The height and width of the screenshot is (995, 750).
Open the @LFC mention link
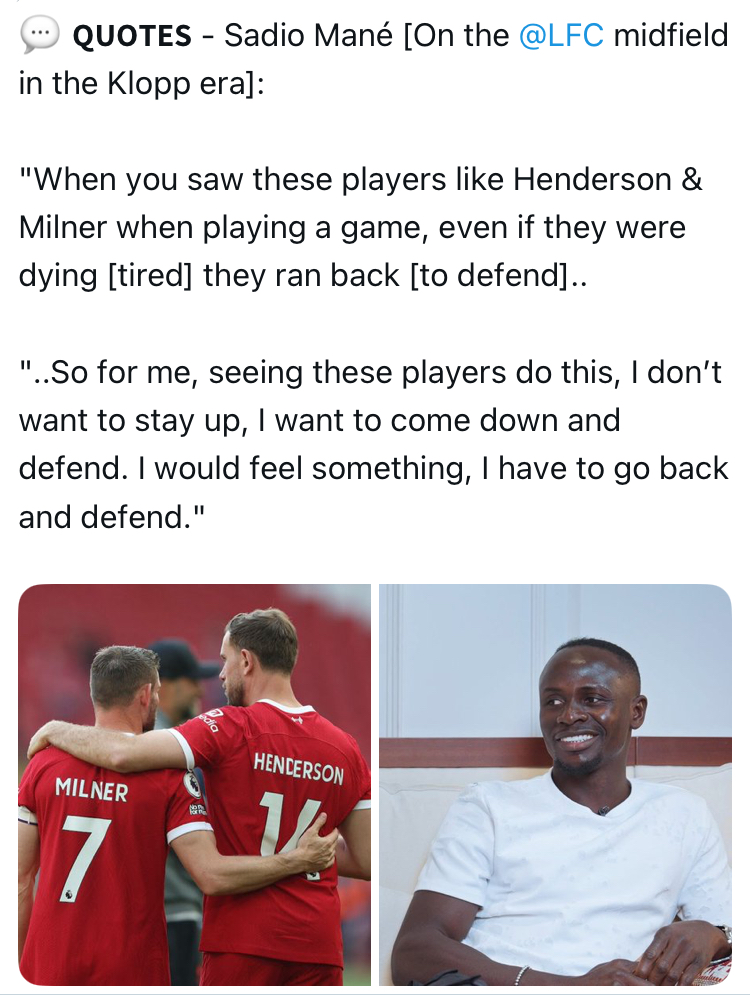pyautogui.click(x=561, y=36)
